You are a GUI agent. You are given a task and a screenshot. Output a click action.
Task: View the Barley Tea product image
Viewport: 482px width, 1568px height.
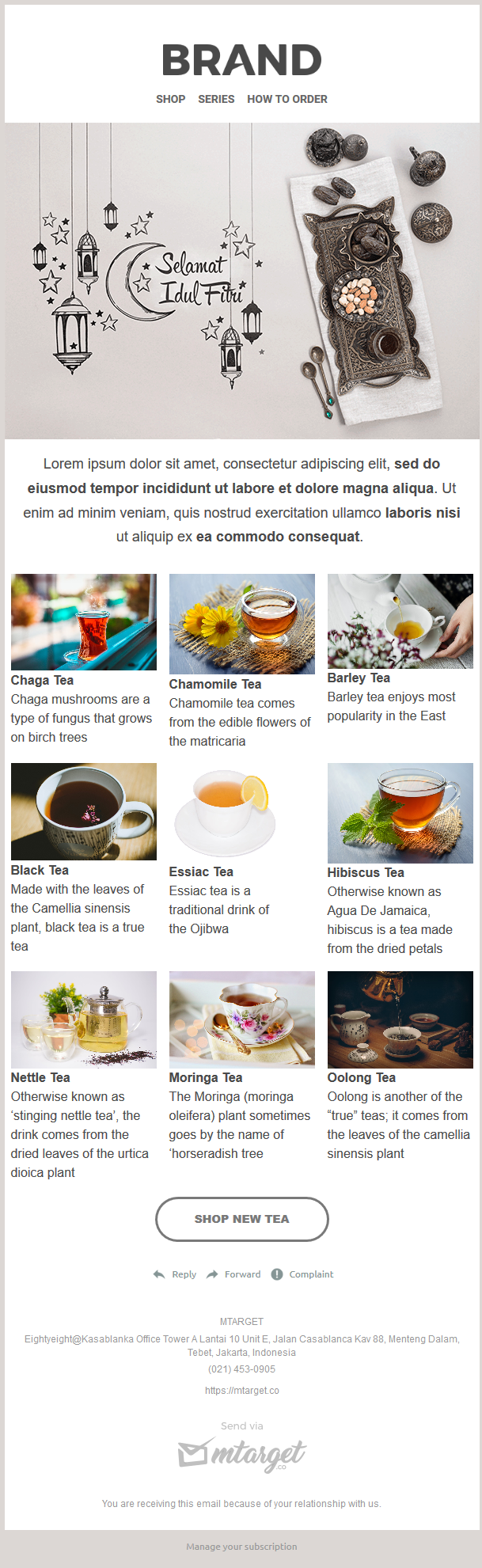coord(400,620)
